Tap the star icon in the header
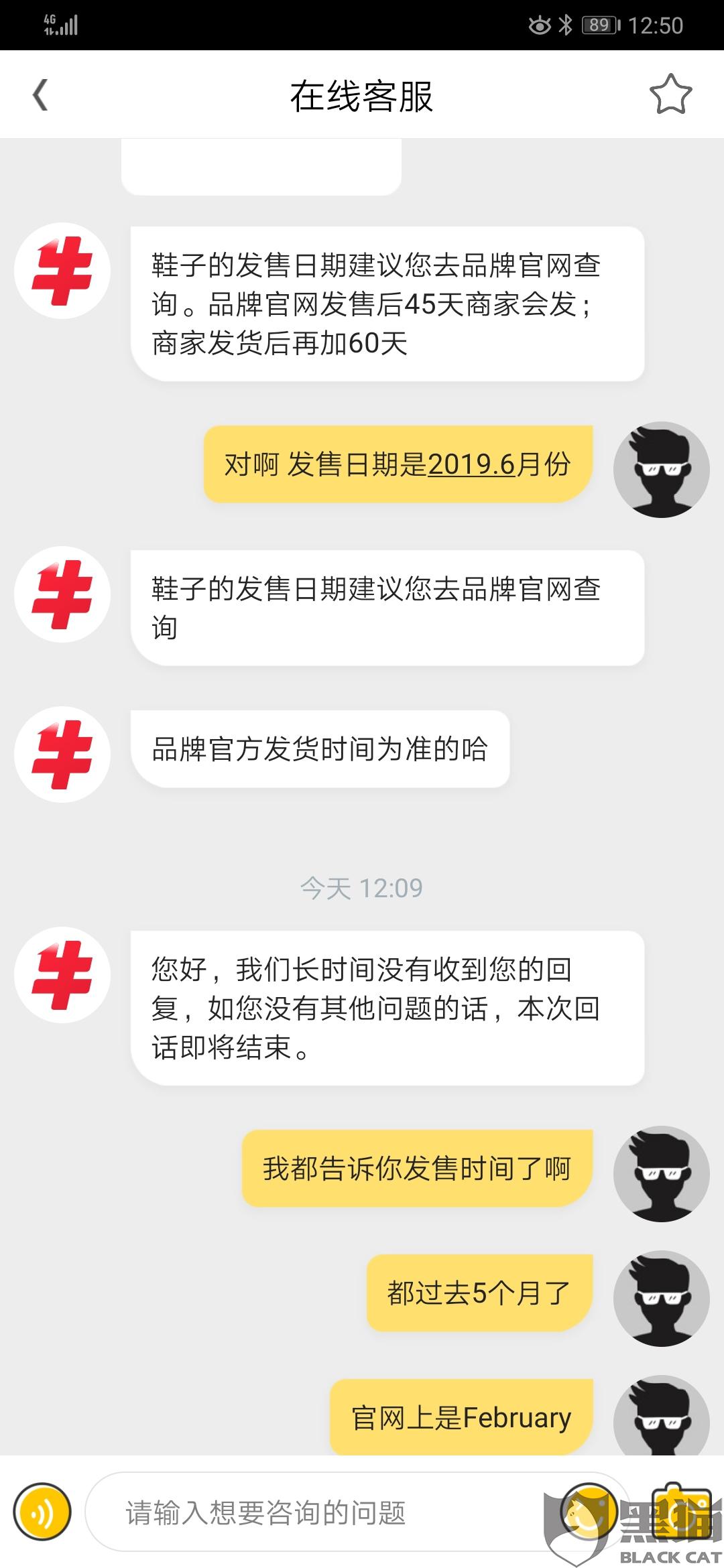This screenshot has height=1568, width=724. [x=670, y=94]
